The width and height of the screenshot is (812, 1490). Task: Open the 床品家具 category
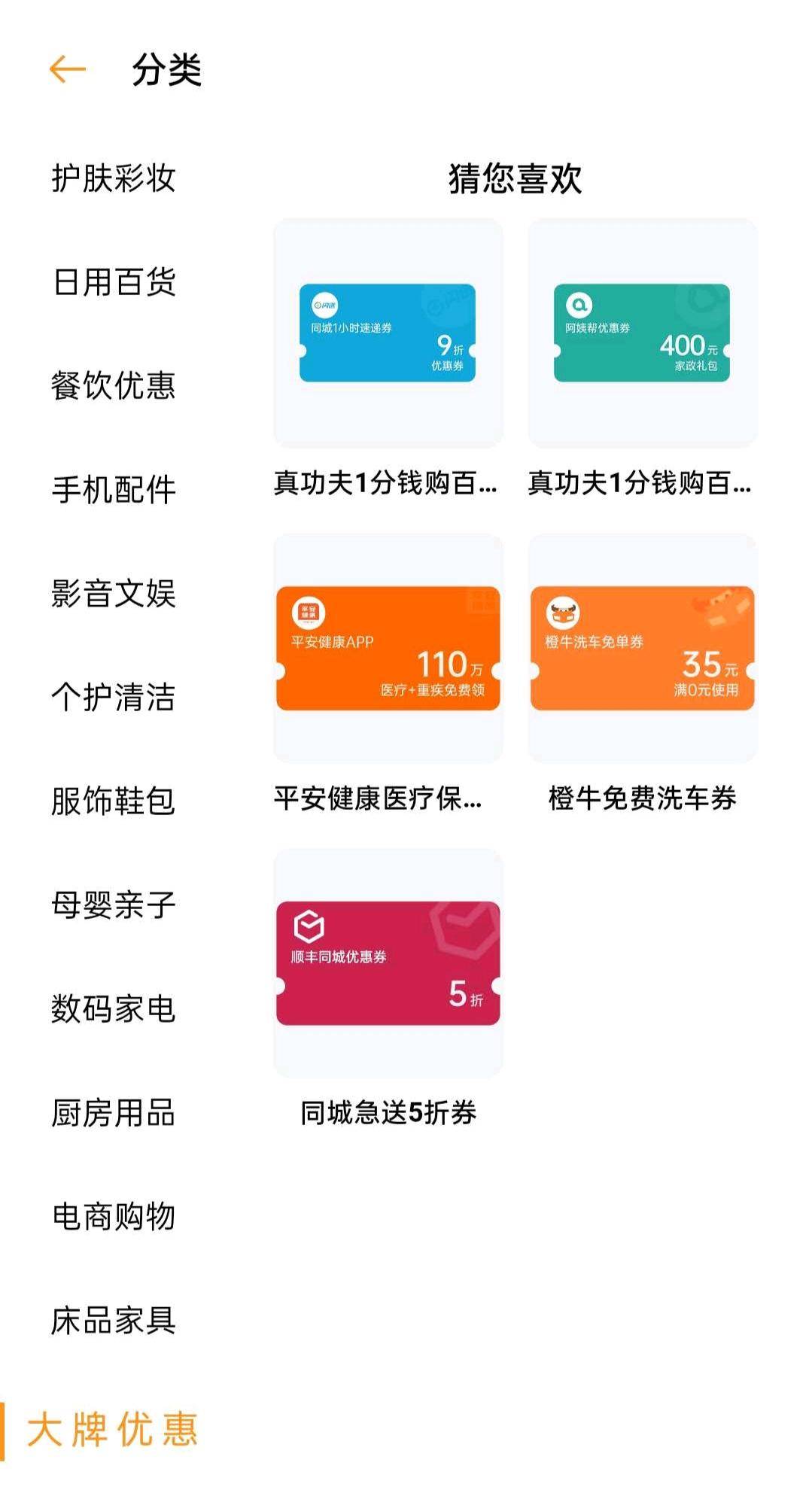pyautogui.click(x=114, y=1321)
